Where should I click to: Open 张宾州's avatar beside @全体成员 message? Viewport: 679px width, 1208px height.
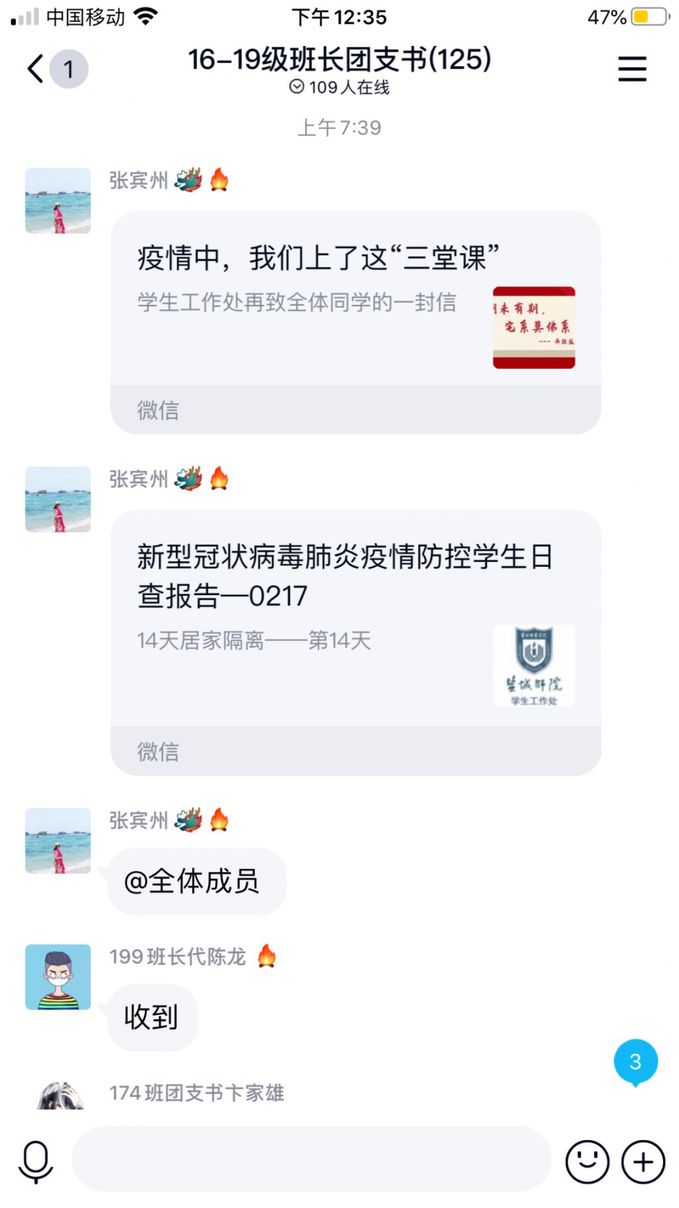(x=57, y=841)
